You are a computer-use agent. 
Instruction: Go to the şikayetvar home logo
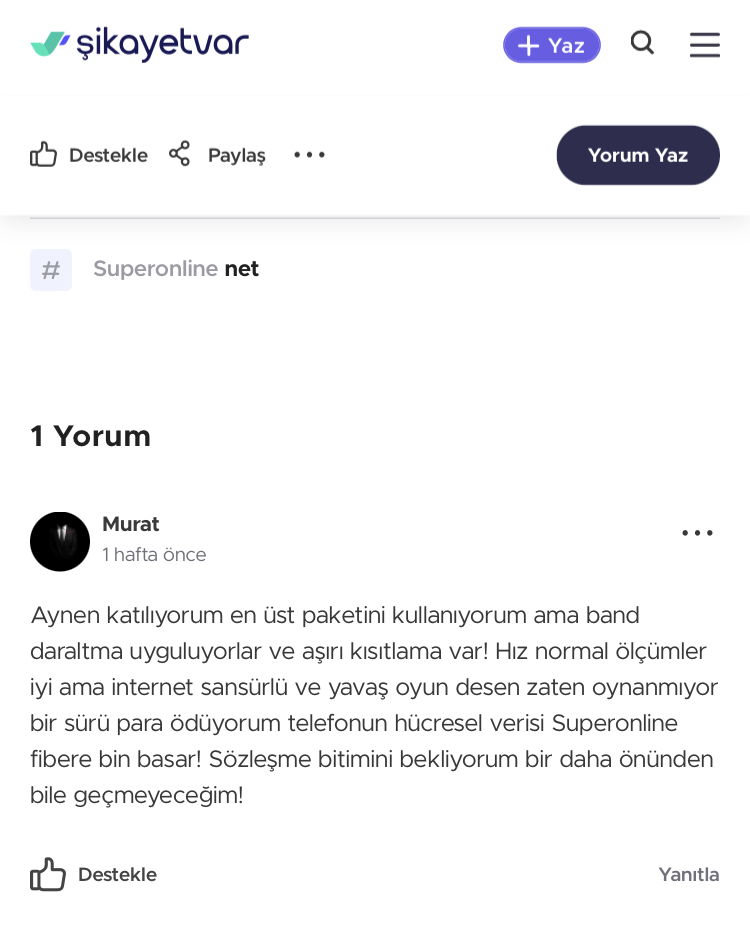(x=139, y=44)
